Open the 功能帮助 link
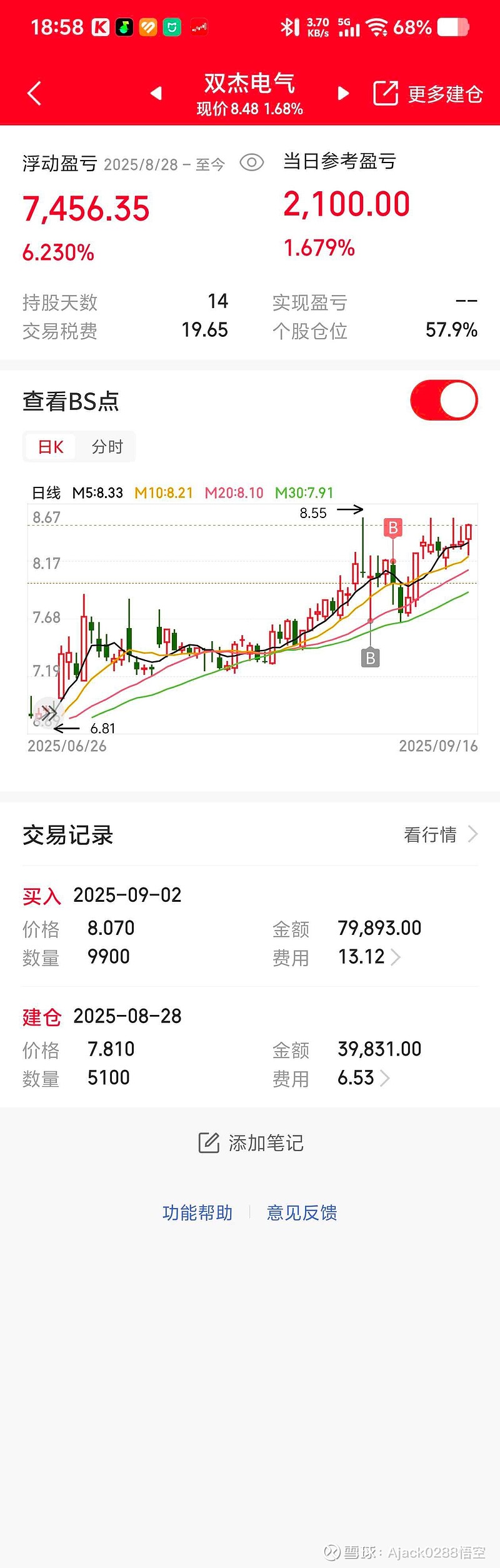The width and height of the screenshot is (500, 1568). click(197, 1213)
